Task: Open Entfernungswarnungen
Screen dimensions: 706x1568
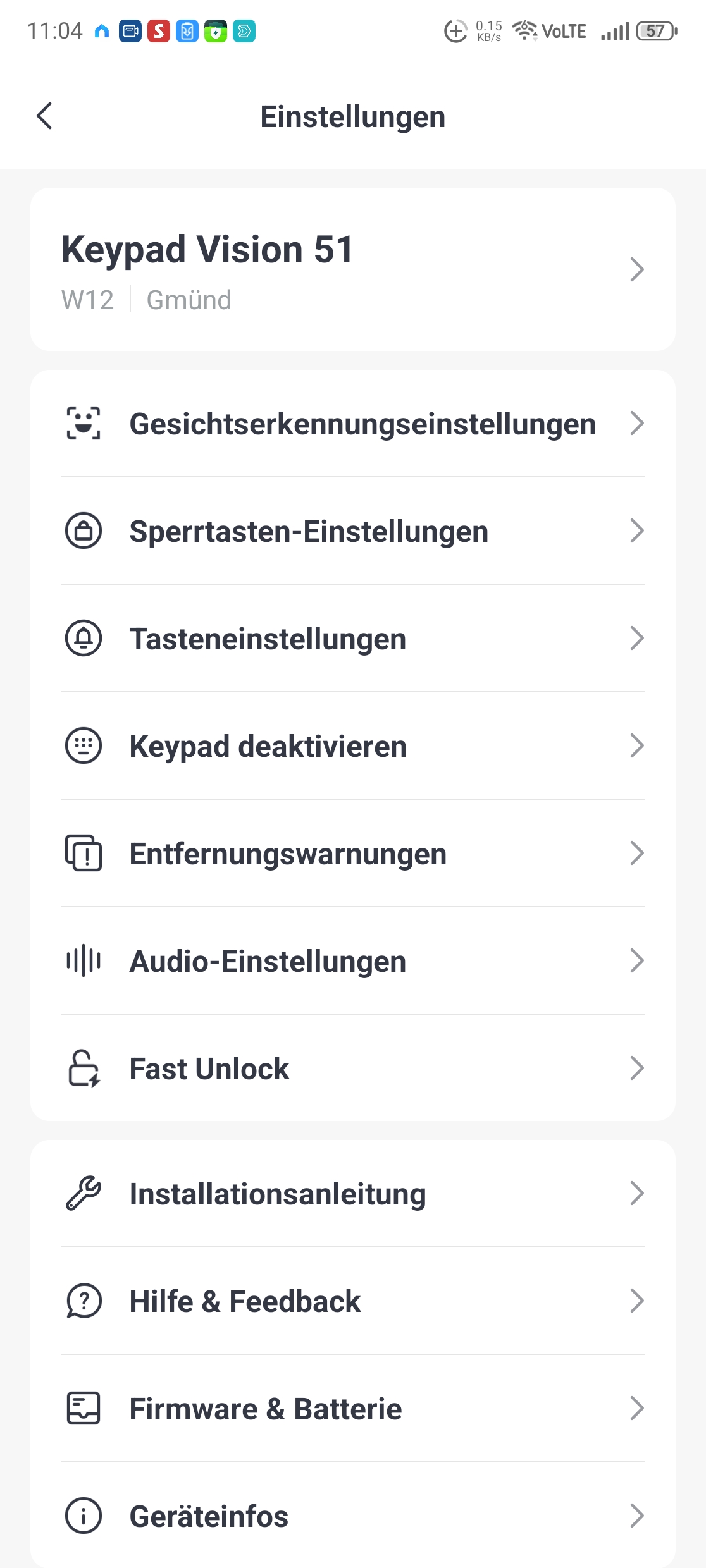Action: [353, 854]
